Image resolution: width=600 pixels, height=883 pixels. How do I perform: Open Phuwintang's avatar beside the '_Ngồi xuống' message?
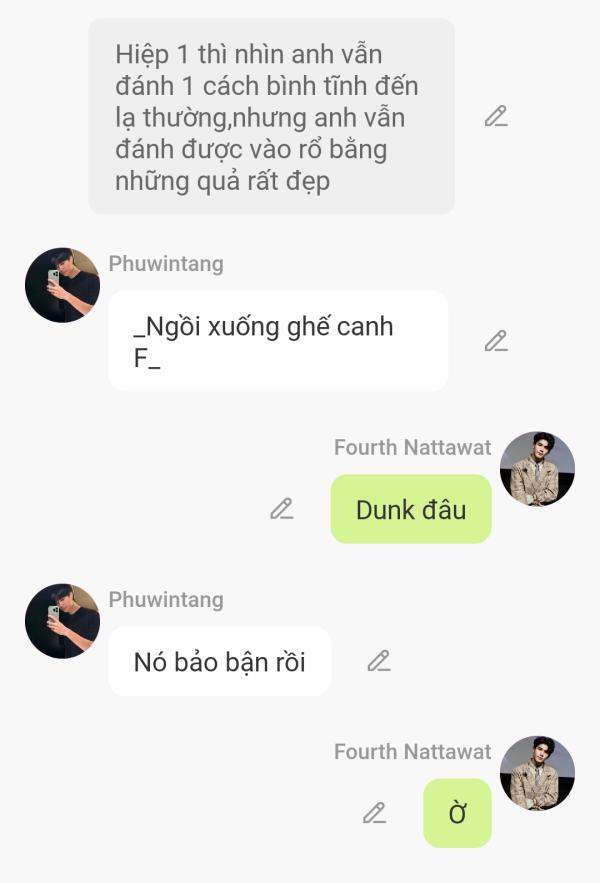62,285
